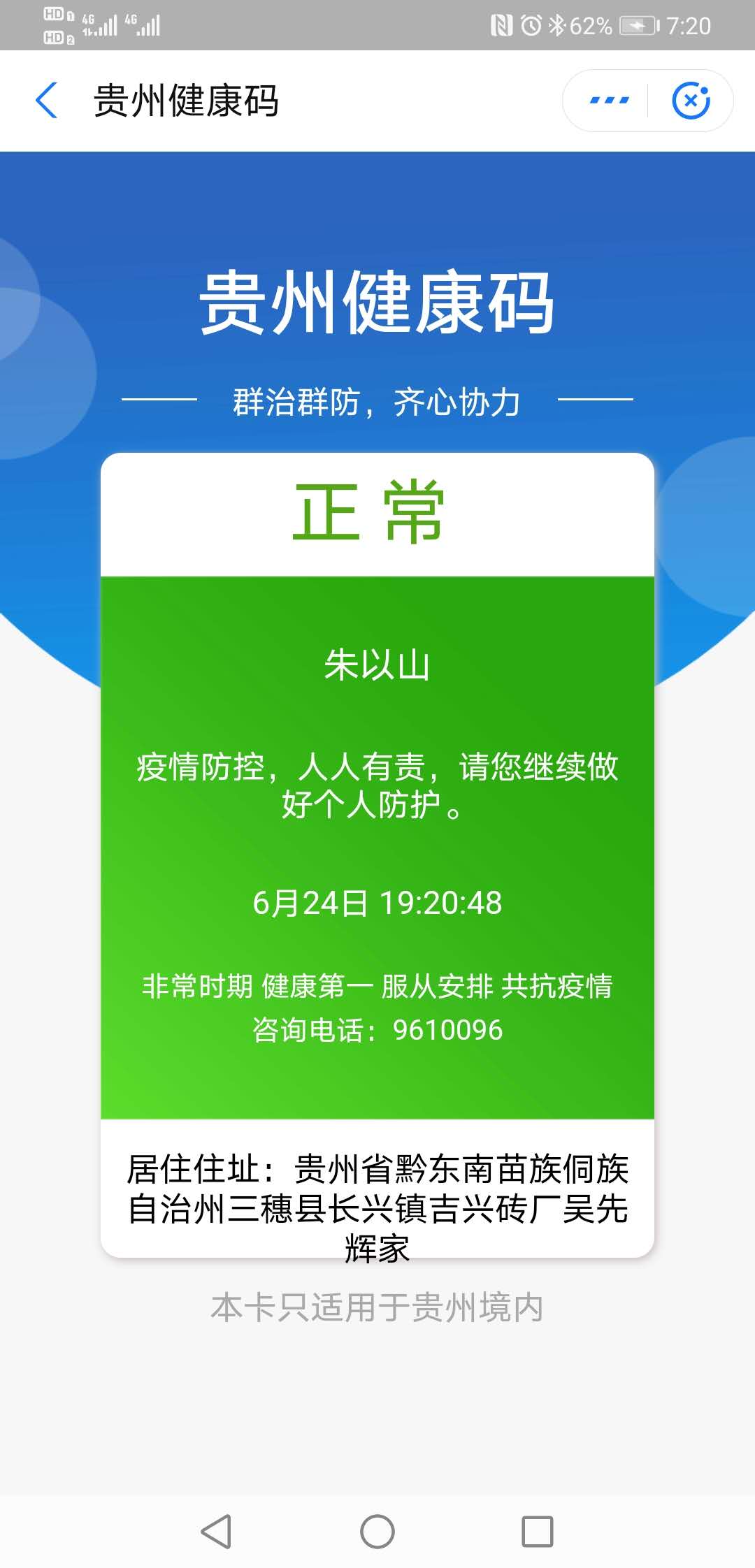The height and width of the screenshot is (1568, 755).
Task: Go back from the 贵州健康码 page
Action: [46, 101]
